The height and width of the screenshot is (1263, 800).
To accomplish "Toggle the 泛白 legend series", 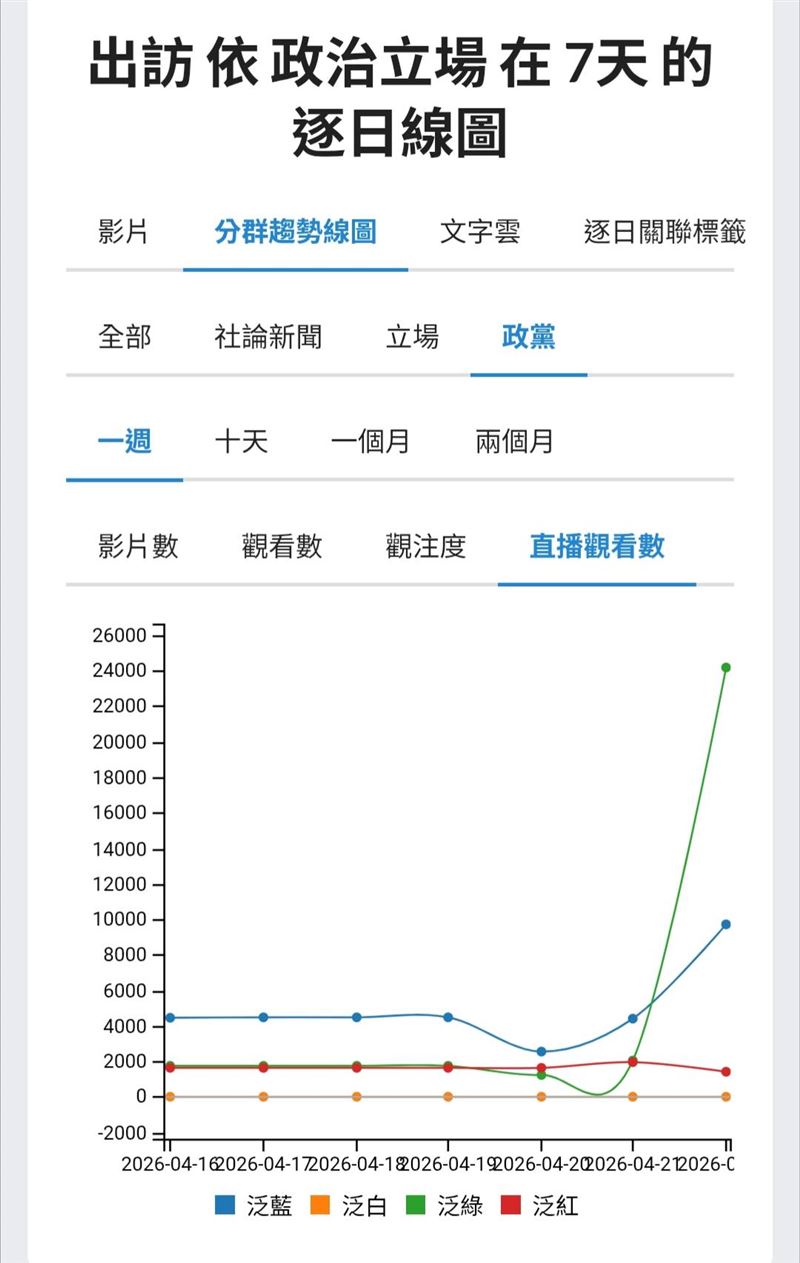I will pos(349,1206).
